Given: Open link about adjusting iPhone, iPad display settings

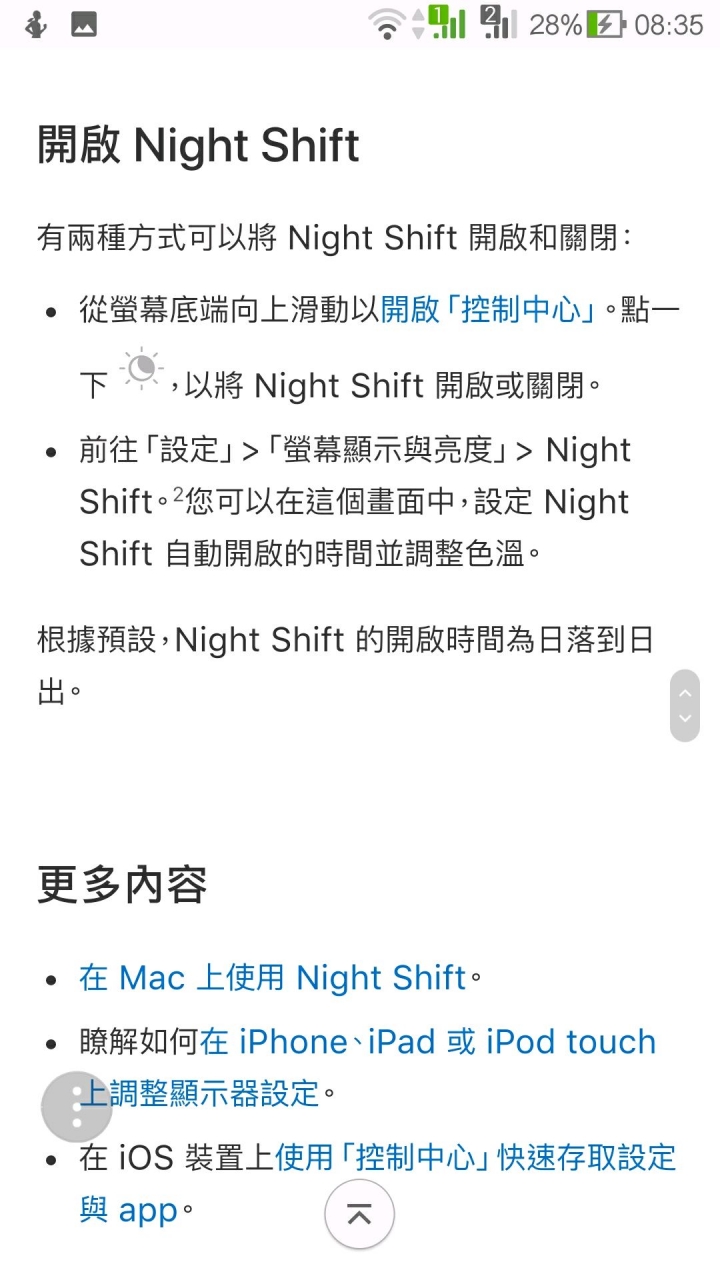Looking at the screenshot, I should click(428, 1042).
